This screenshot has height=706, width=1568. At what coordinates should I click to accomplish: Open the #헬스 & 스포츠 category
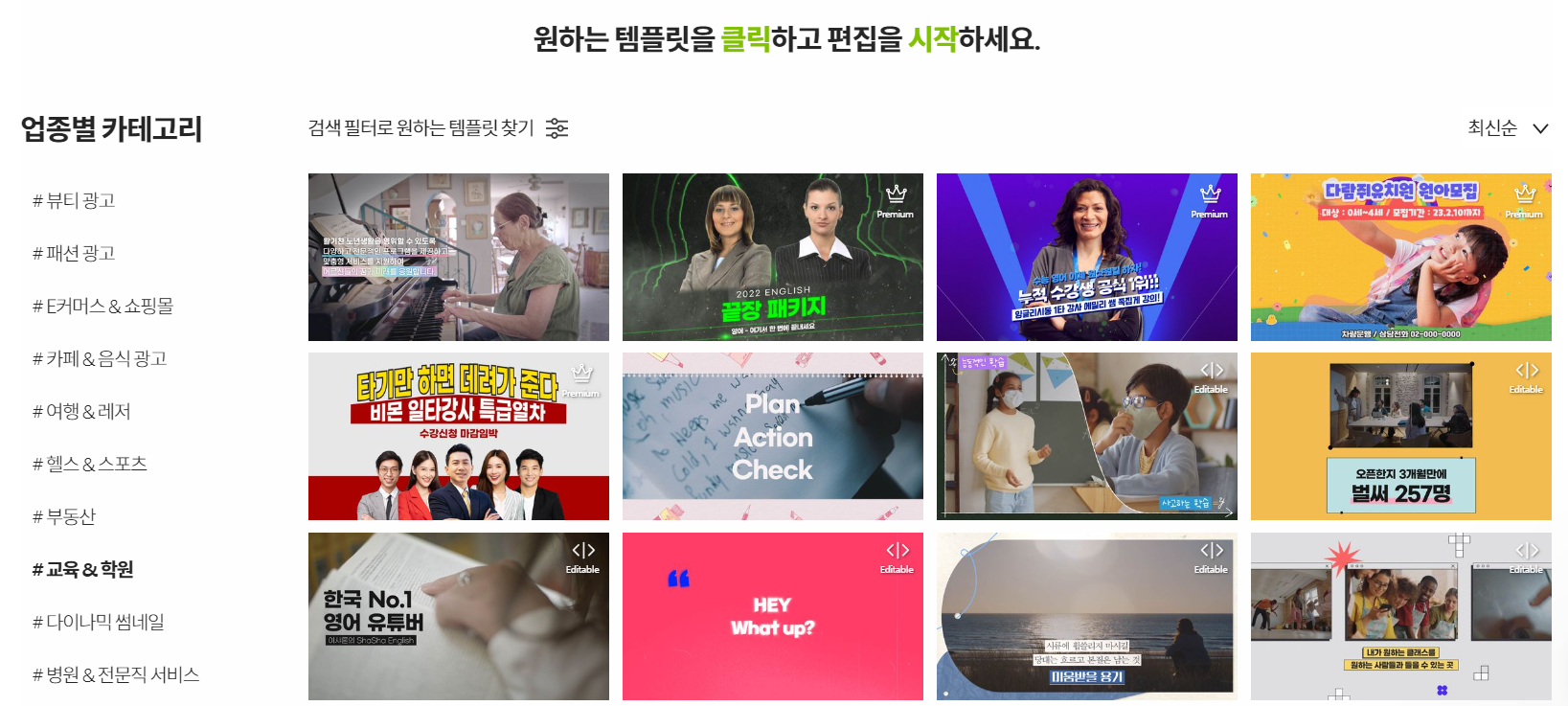point(90,464)
